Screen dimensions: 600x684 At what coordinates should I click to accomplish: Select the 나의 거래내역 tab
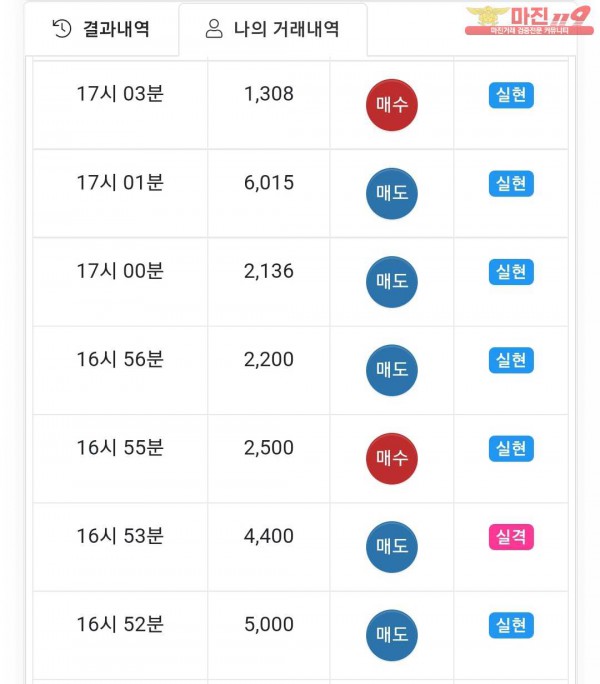272,29
